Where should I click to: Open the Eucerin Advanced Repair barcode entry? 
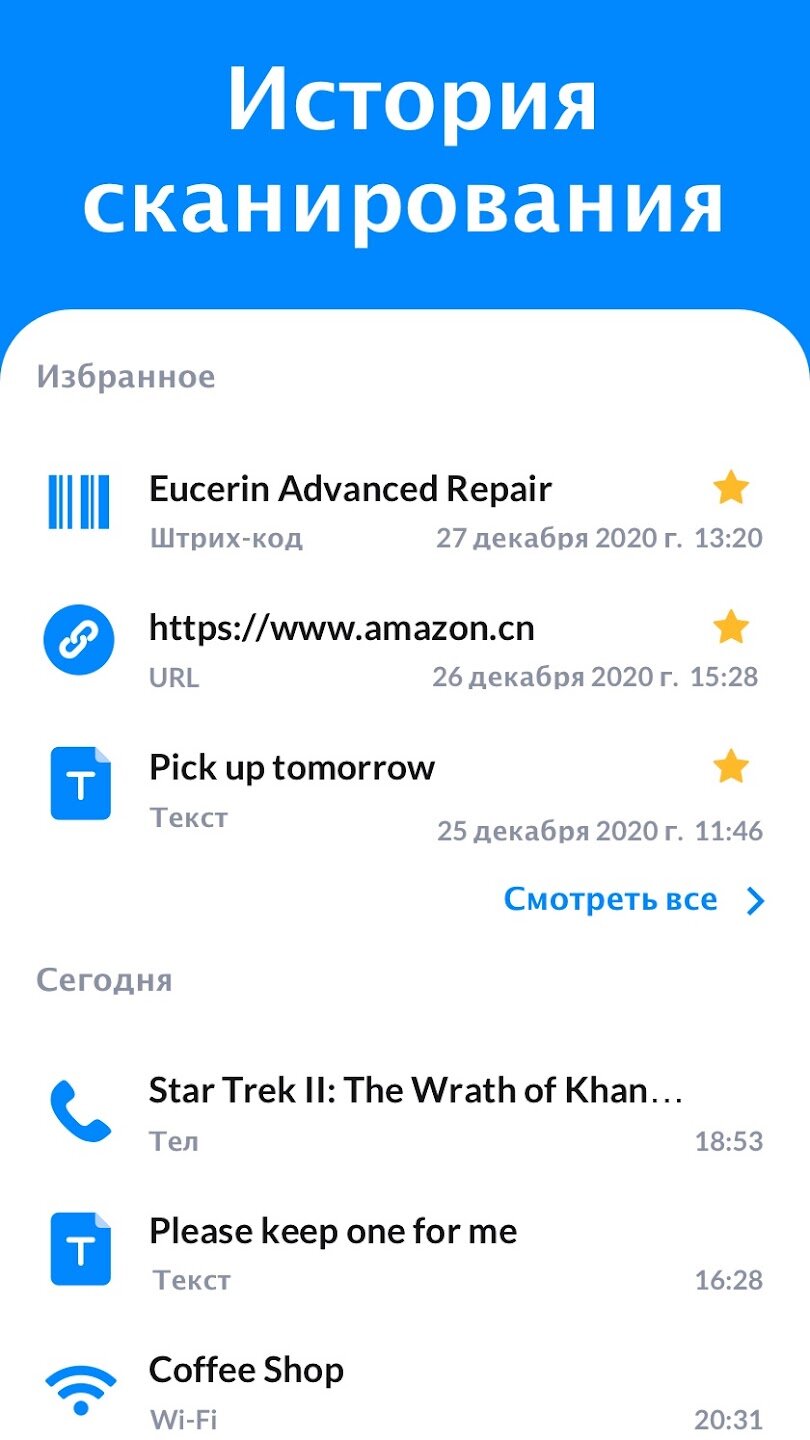[405, 512]
